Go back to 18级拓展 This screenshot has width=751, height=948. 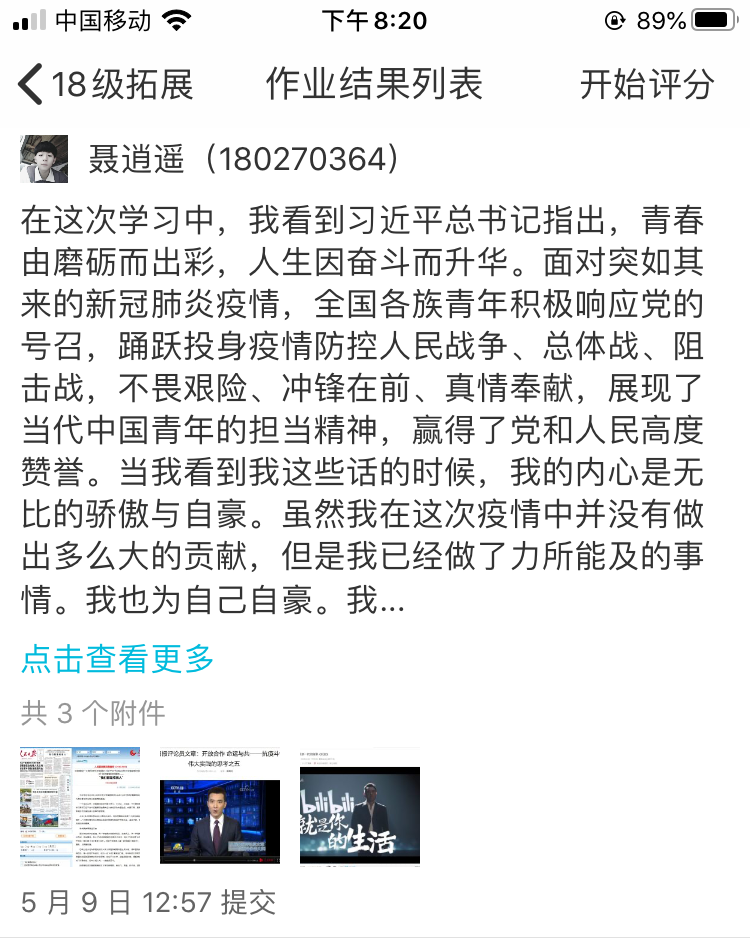[105, 85]
